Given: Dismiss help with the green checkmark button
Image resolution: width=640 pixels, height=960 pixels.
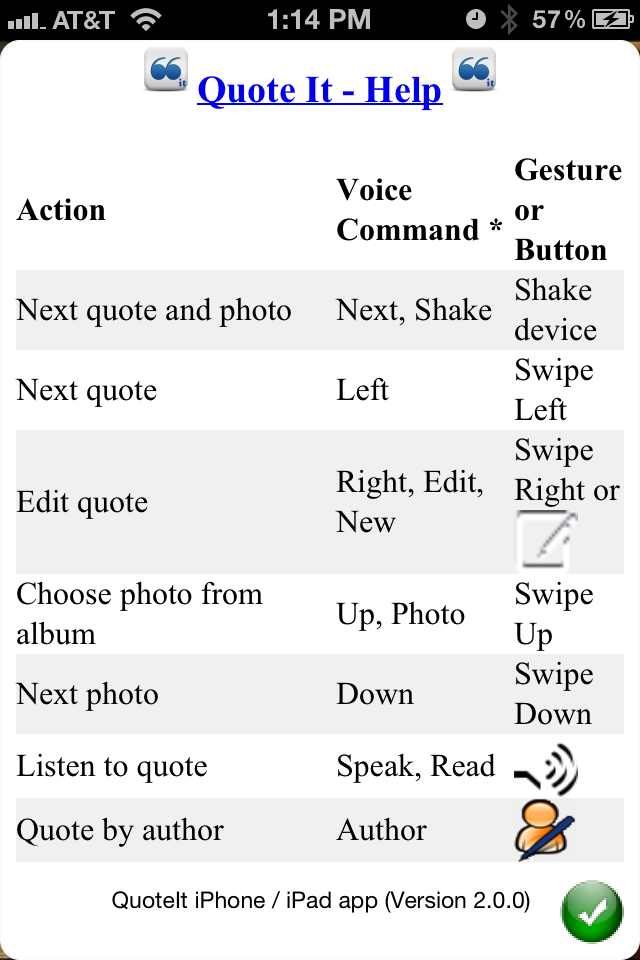Looking at the screenshot, I should (x=591, y=911).
